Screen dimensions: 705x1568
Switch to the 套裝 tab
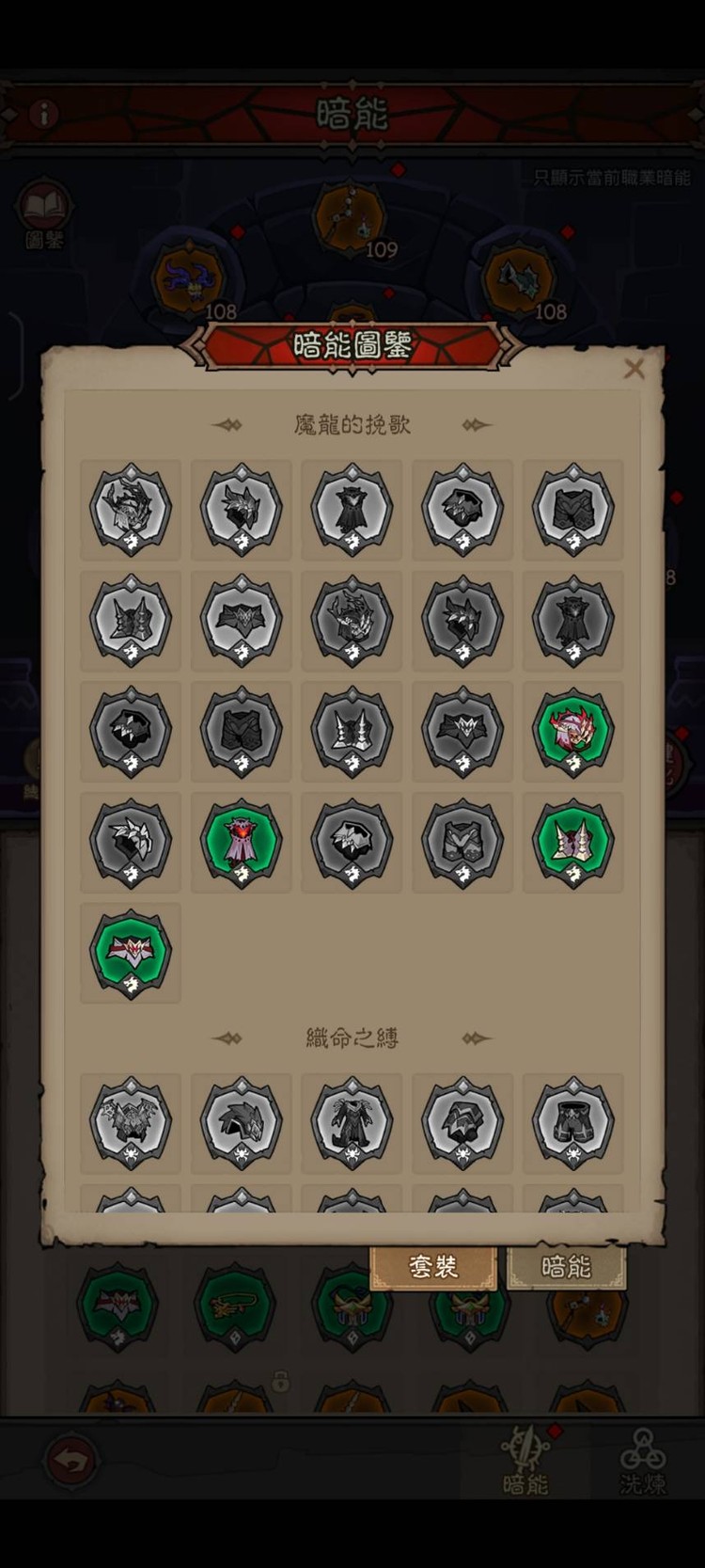pos(433,1267)
